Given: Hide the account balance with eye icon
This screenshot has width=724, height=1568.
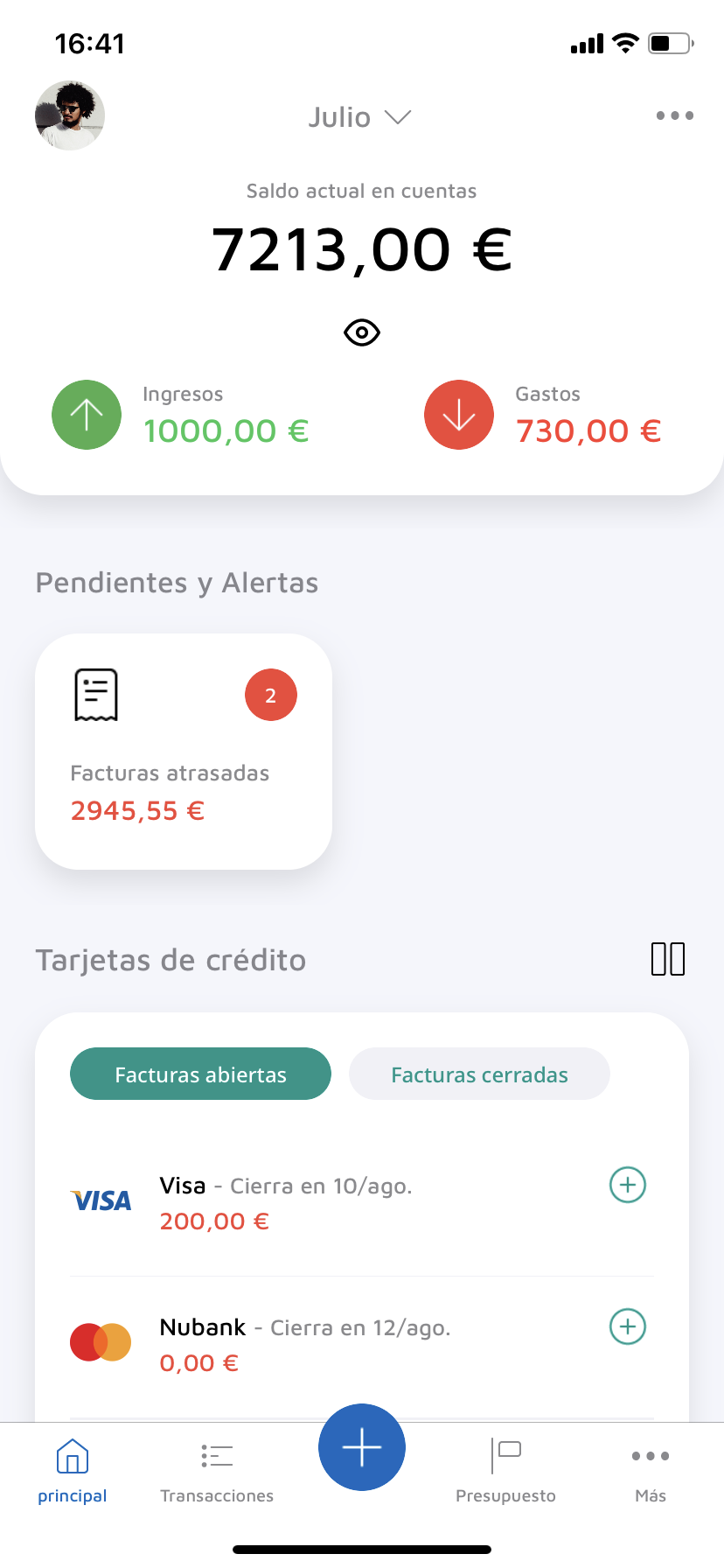Looking at the screenshot, I should 362,332.
